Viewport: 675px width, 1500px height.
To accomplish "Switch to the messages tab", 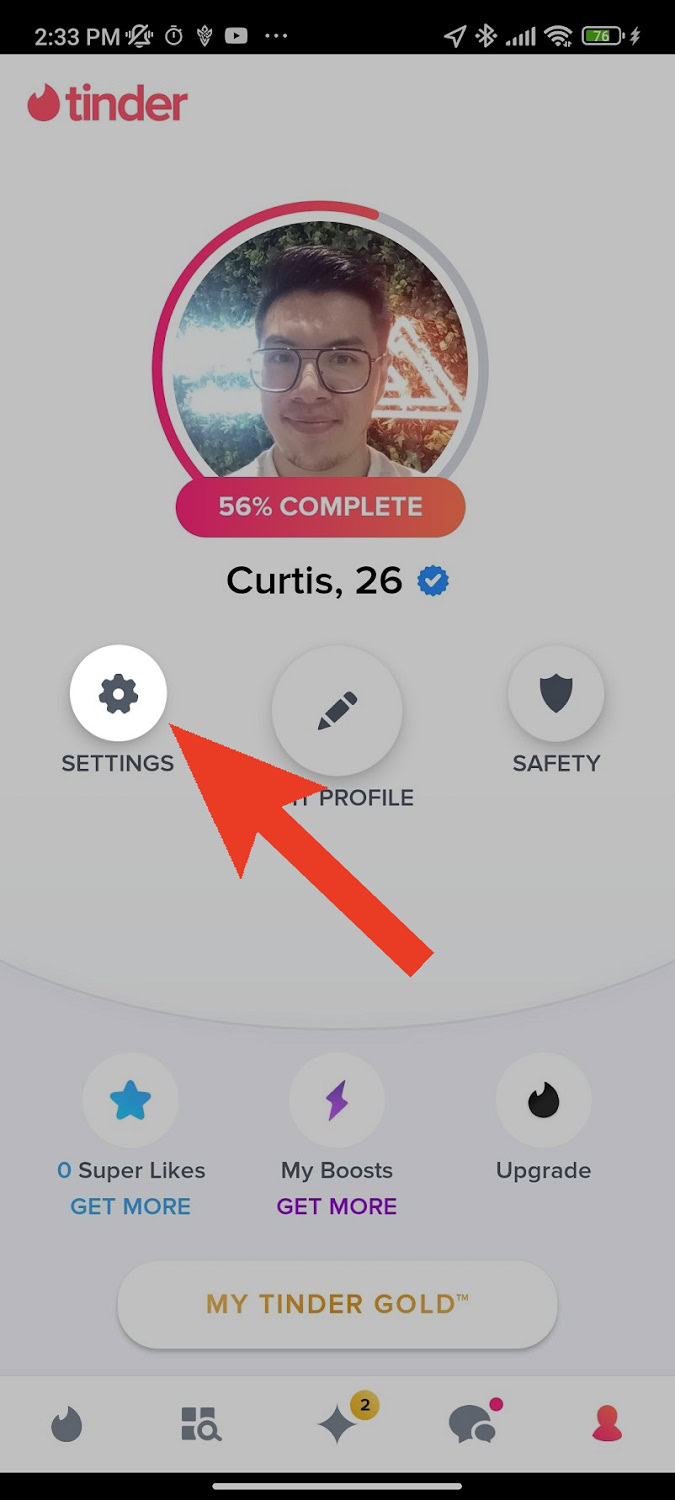I will coord(473,1423).
